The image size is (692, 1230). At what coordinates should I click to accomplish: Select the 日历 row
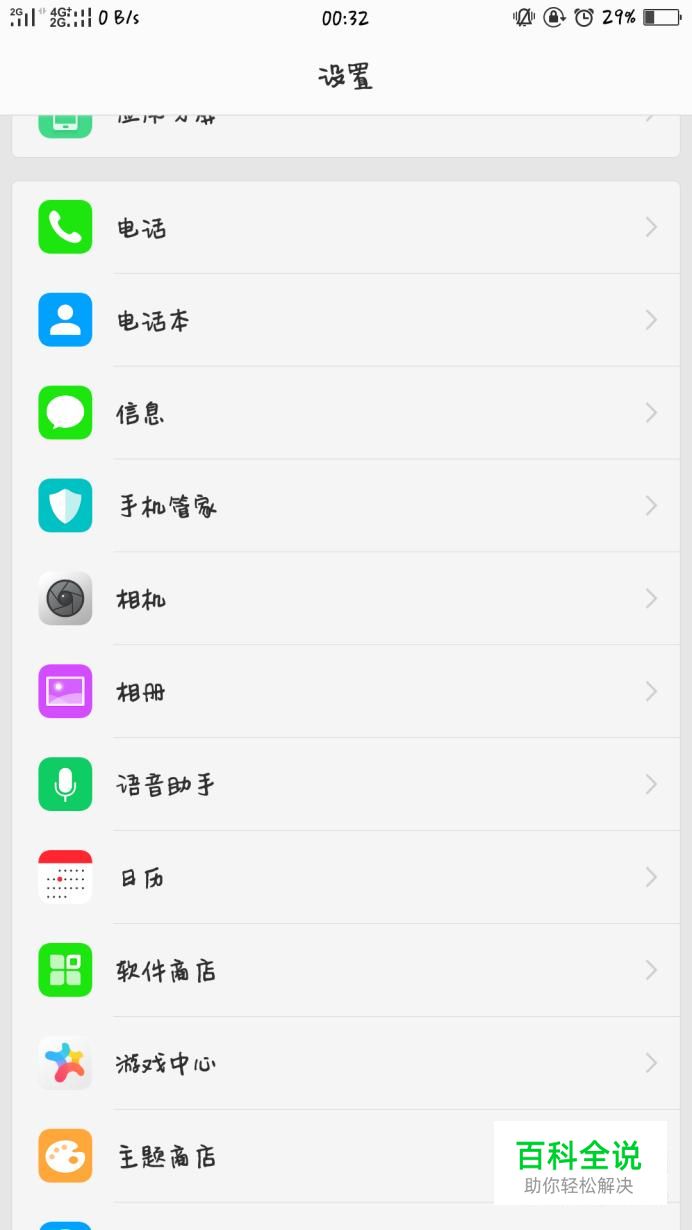(x=345, y=878)
